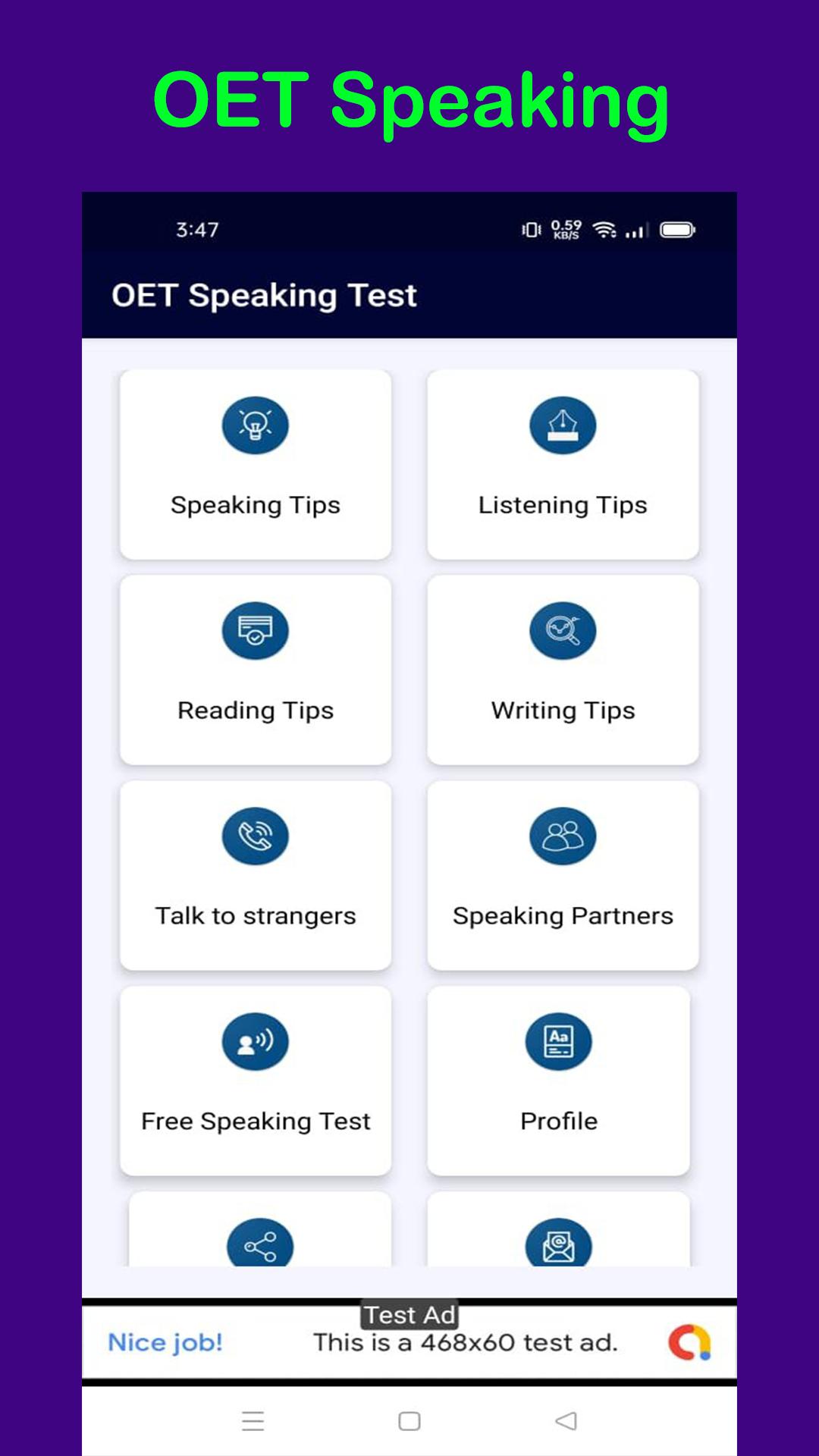819x1456 pixels.
Task: Open Profile using the Aa document icon
Action: pyautogui.click(x=558, y=1041)
